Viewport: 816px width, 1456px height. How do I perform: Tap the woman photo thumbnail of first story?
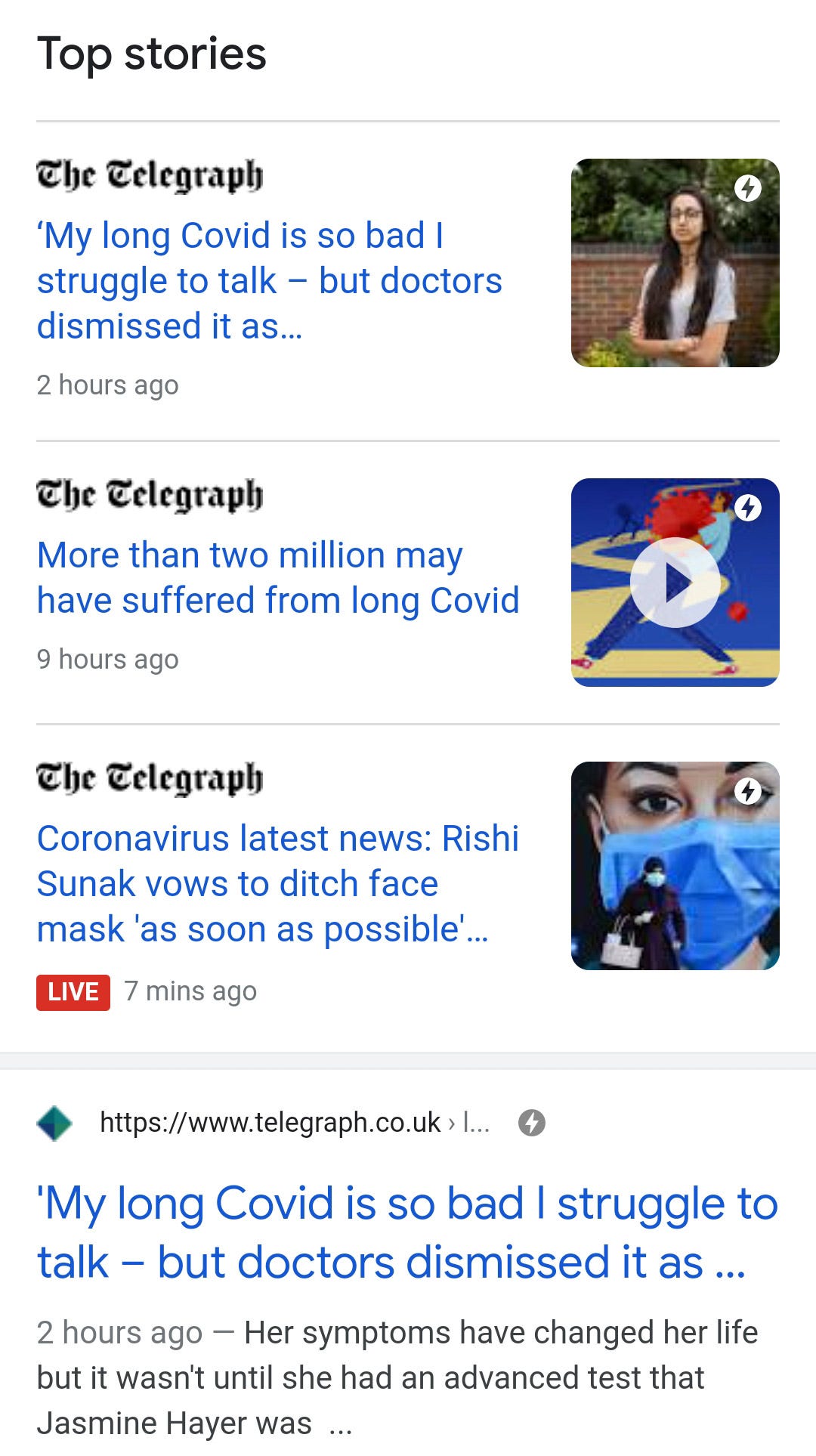click(675, 263)
